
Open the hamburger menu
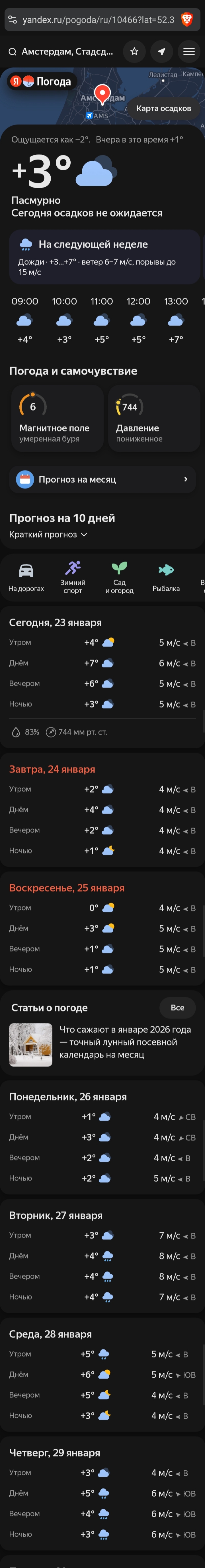188,52
